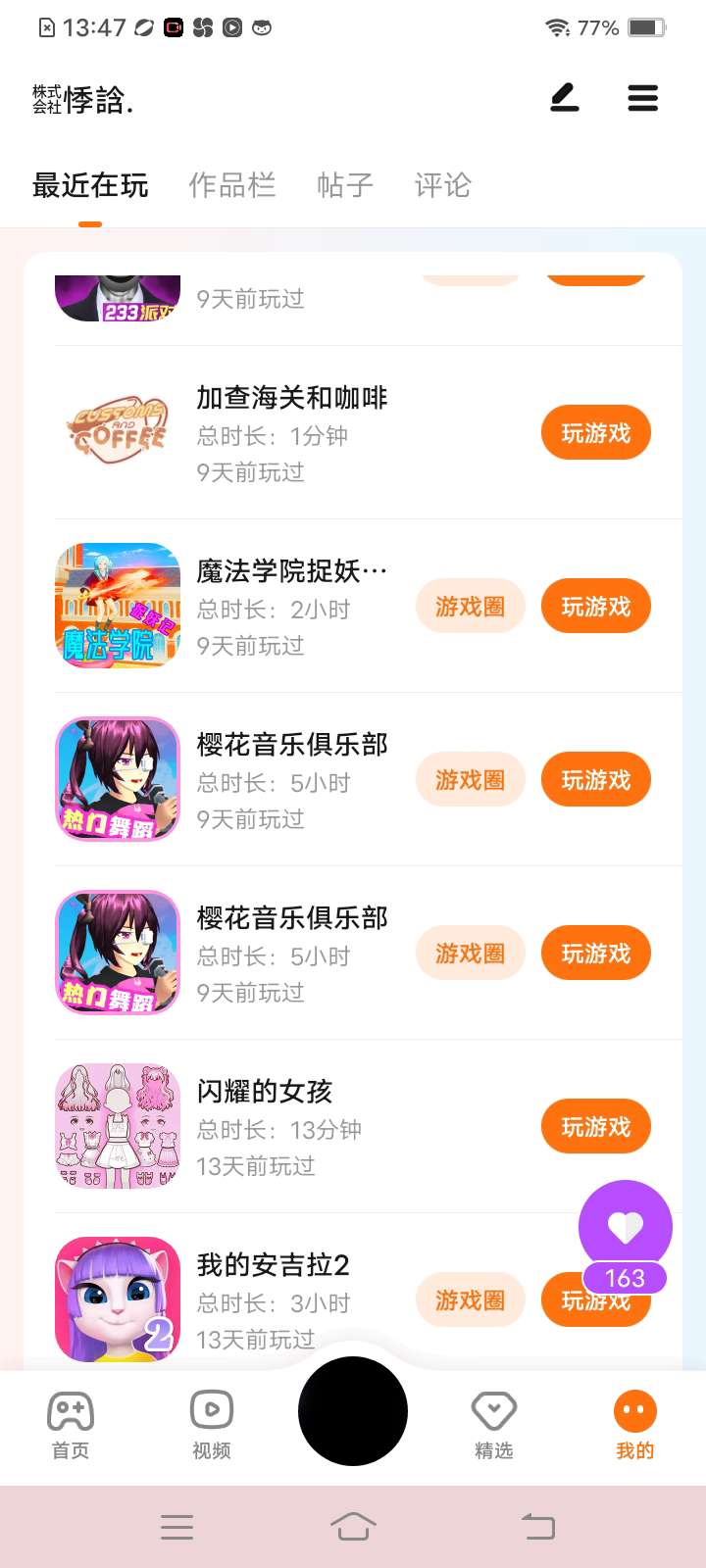This screenshot has height=1568, width=706.
Task: Go back using the system back button
Action: (x=537, y=1526)
